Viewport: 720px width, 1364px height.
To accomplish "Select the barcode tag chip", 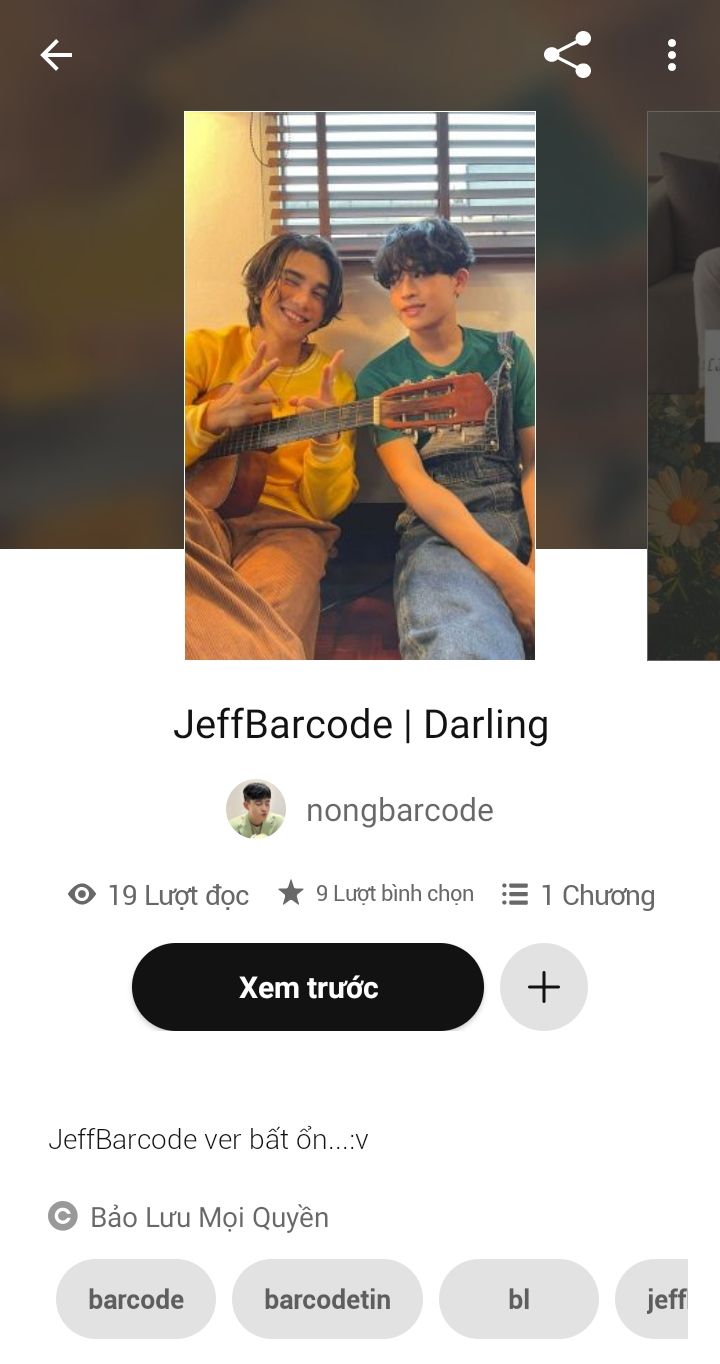I will click(x=136, y=1299).
